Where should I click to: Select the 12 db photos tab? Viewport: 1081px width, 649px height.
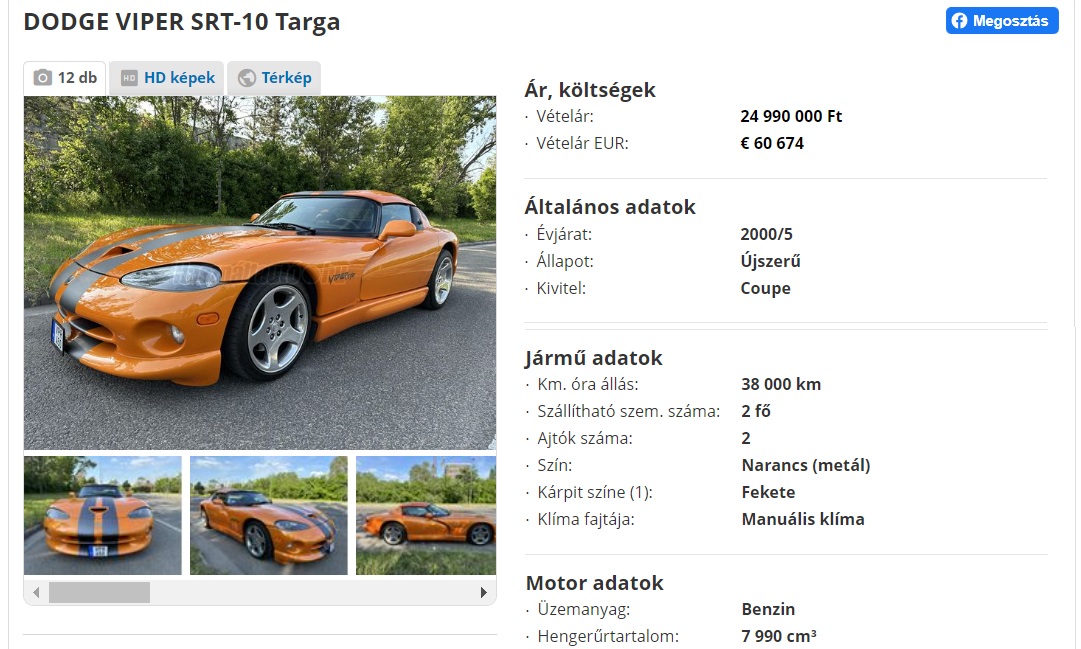click(x=65, y=78)
